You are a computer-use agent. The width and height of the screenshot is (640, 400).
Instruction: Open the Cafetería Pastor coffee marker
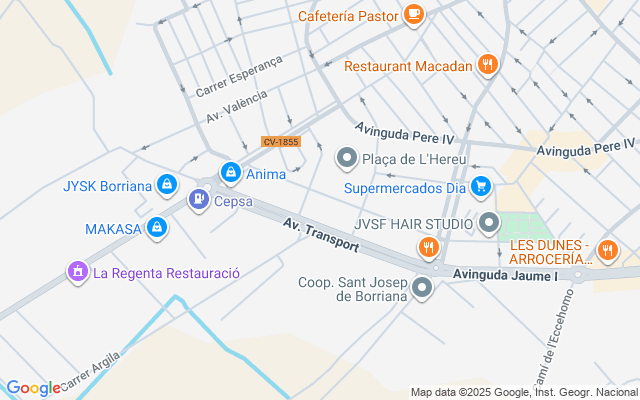point(414,15)
